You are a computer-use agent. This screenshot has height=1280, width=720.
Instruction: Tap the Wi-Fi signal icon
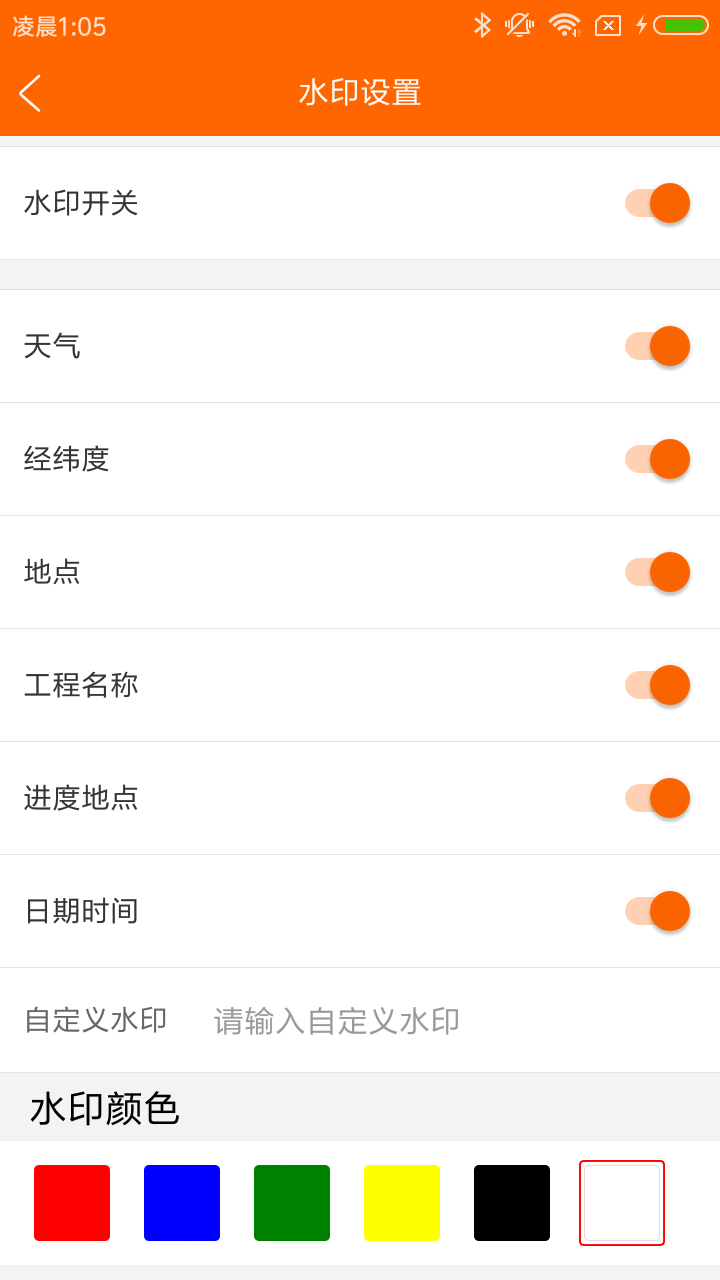coord(566,24)
